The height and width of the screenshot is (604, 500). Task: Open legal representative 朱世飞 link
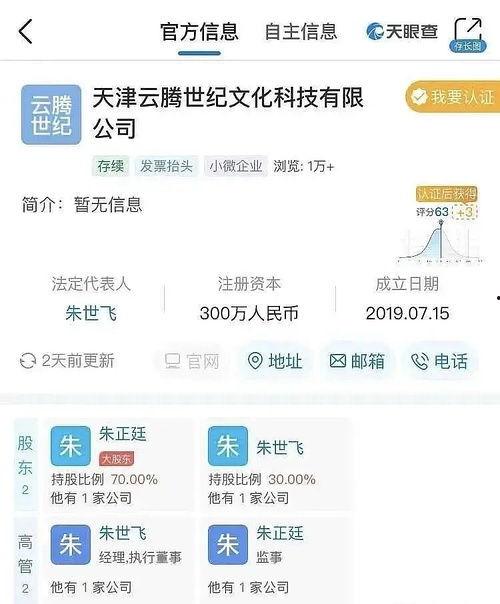tap(91, 313)
